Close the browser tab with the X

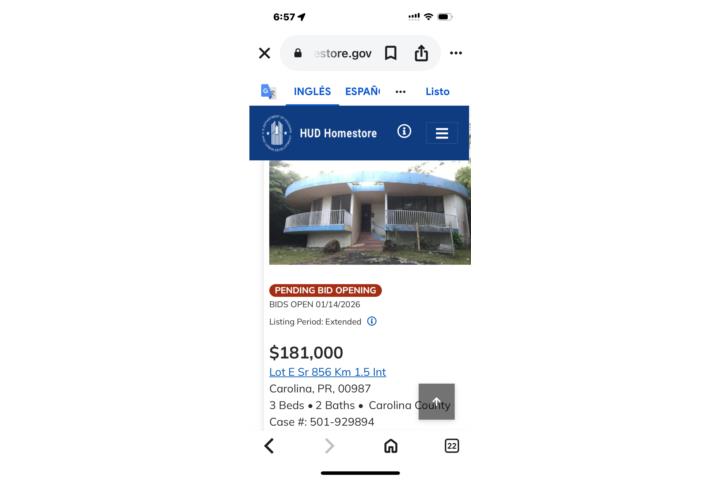pyautogui.click(x=264, y=53)
